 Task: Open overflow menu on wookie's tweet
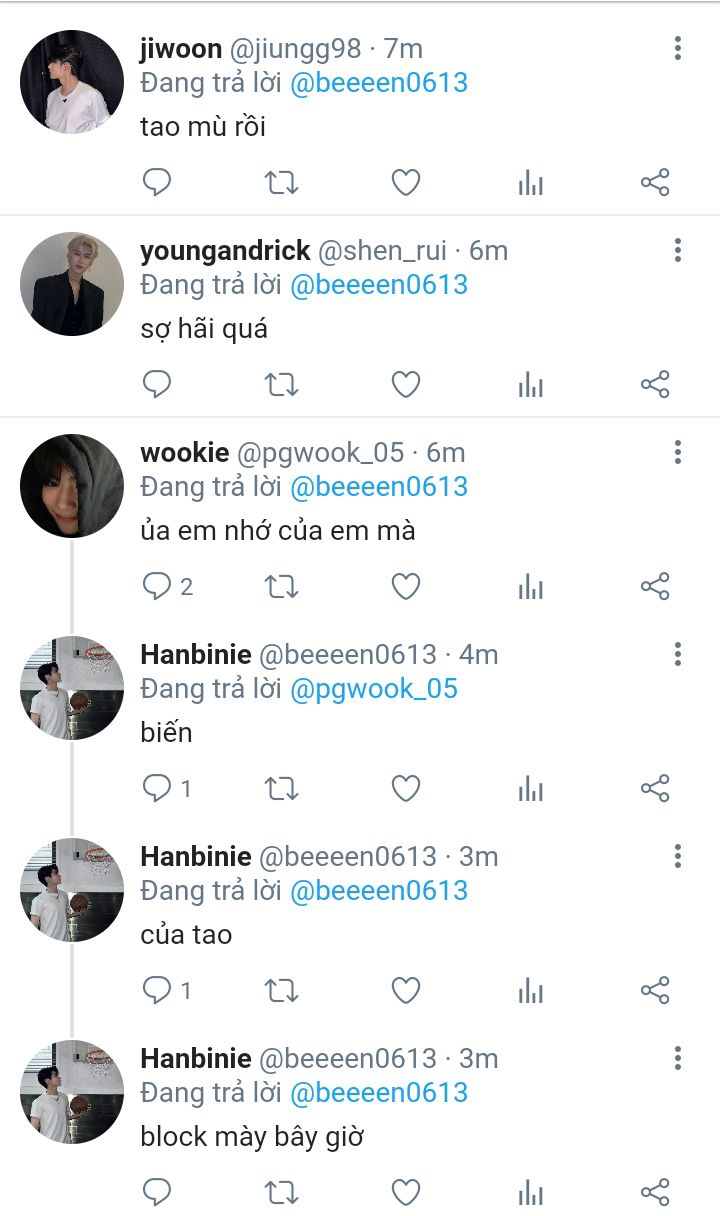coord(678,452)
